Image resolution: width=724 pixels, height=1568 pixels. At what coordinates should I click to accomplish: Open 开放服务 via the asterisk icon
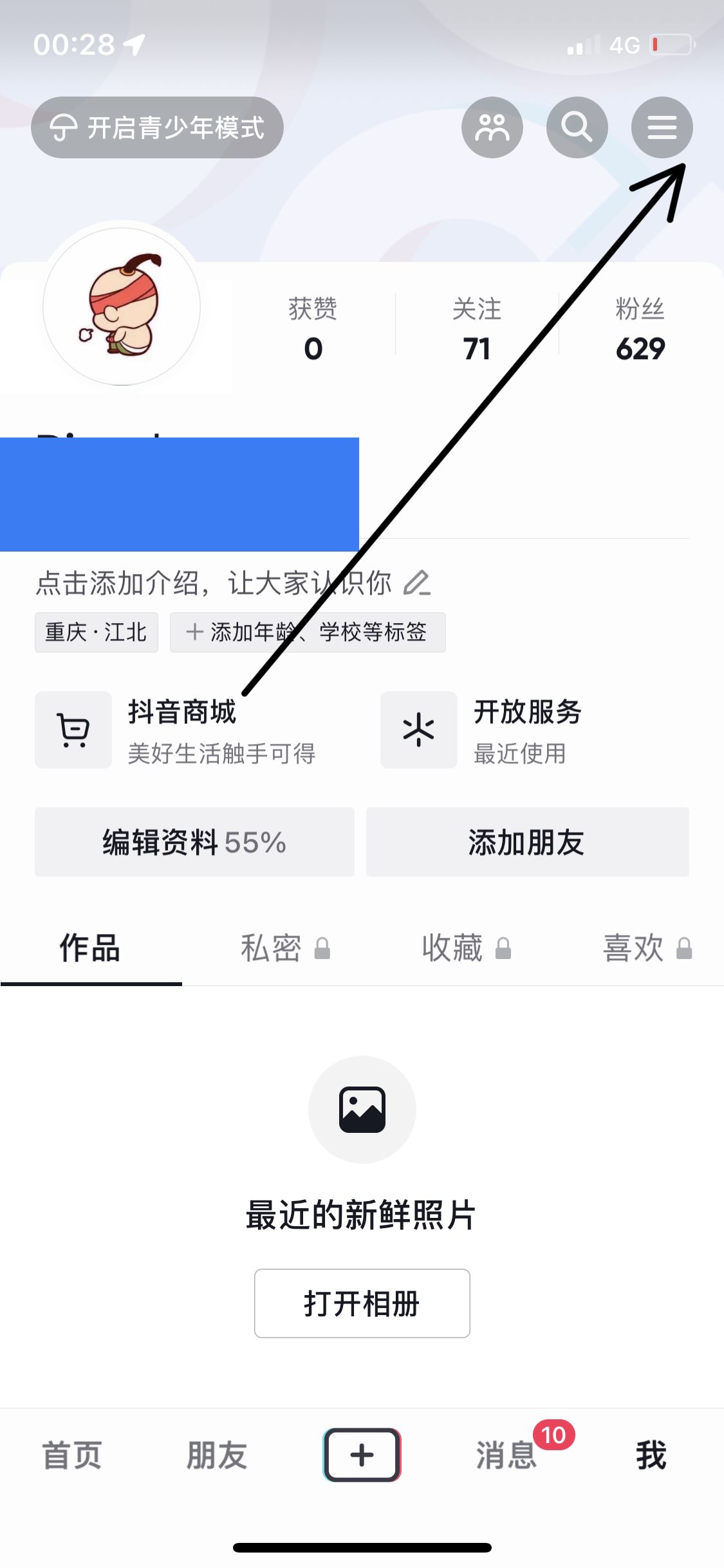pos(418,729)
